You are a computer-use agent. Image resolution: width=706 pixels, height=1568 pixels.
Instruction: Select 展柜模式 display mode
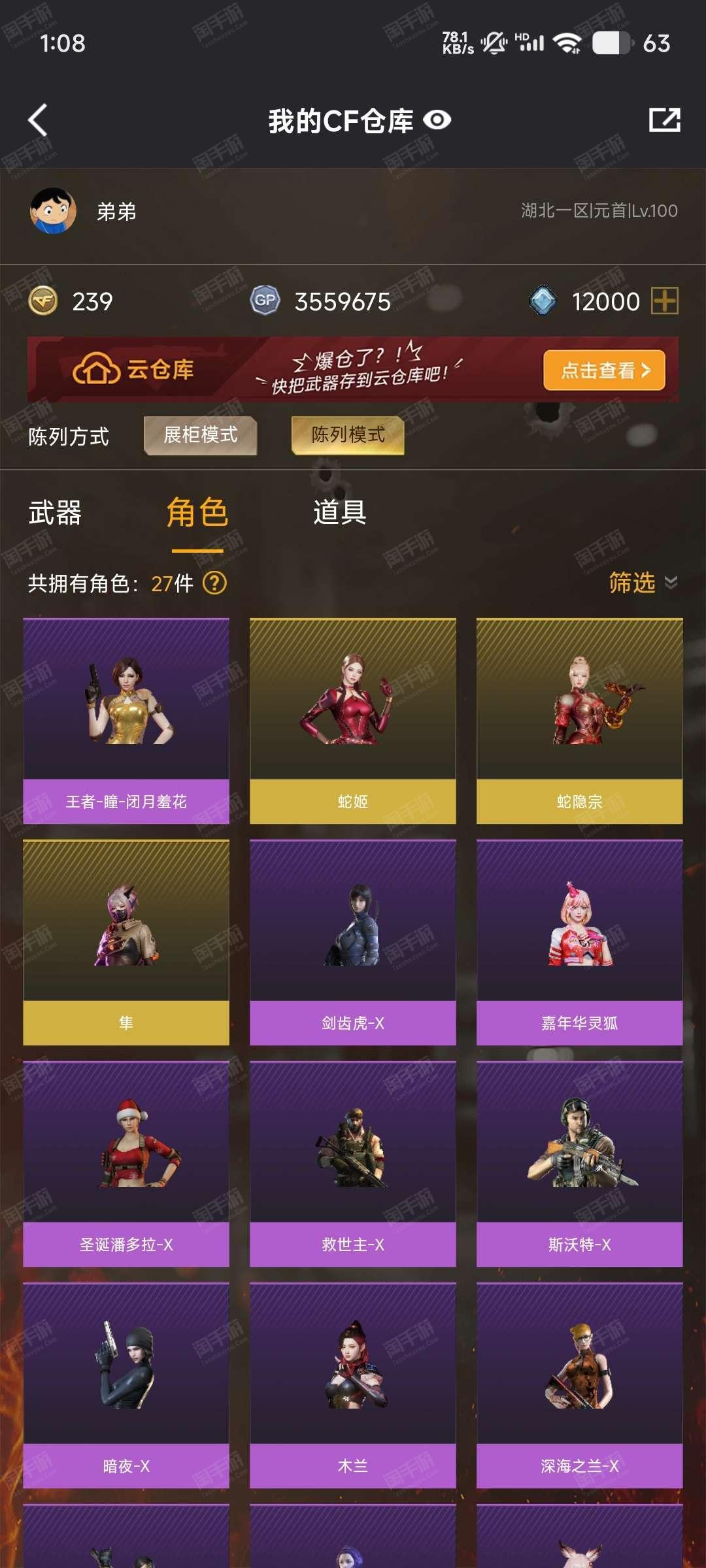201,435
